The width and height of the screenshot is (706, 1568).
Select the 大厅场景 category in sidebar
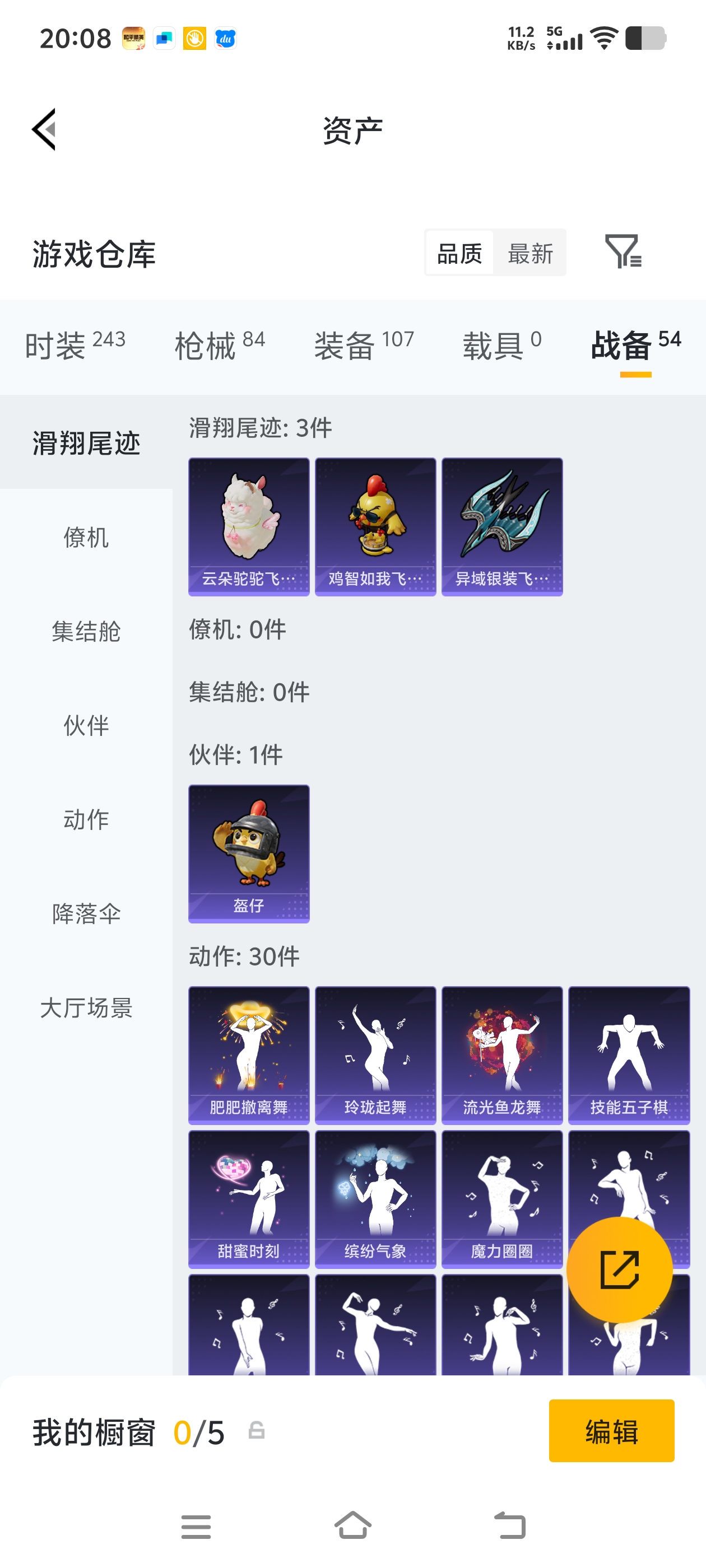click(x=85, y=1008)
